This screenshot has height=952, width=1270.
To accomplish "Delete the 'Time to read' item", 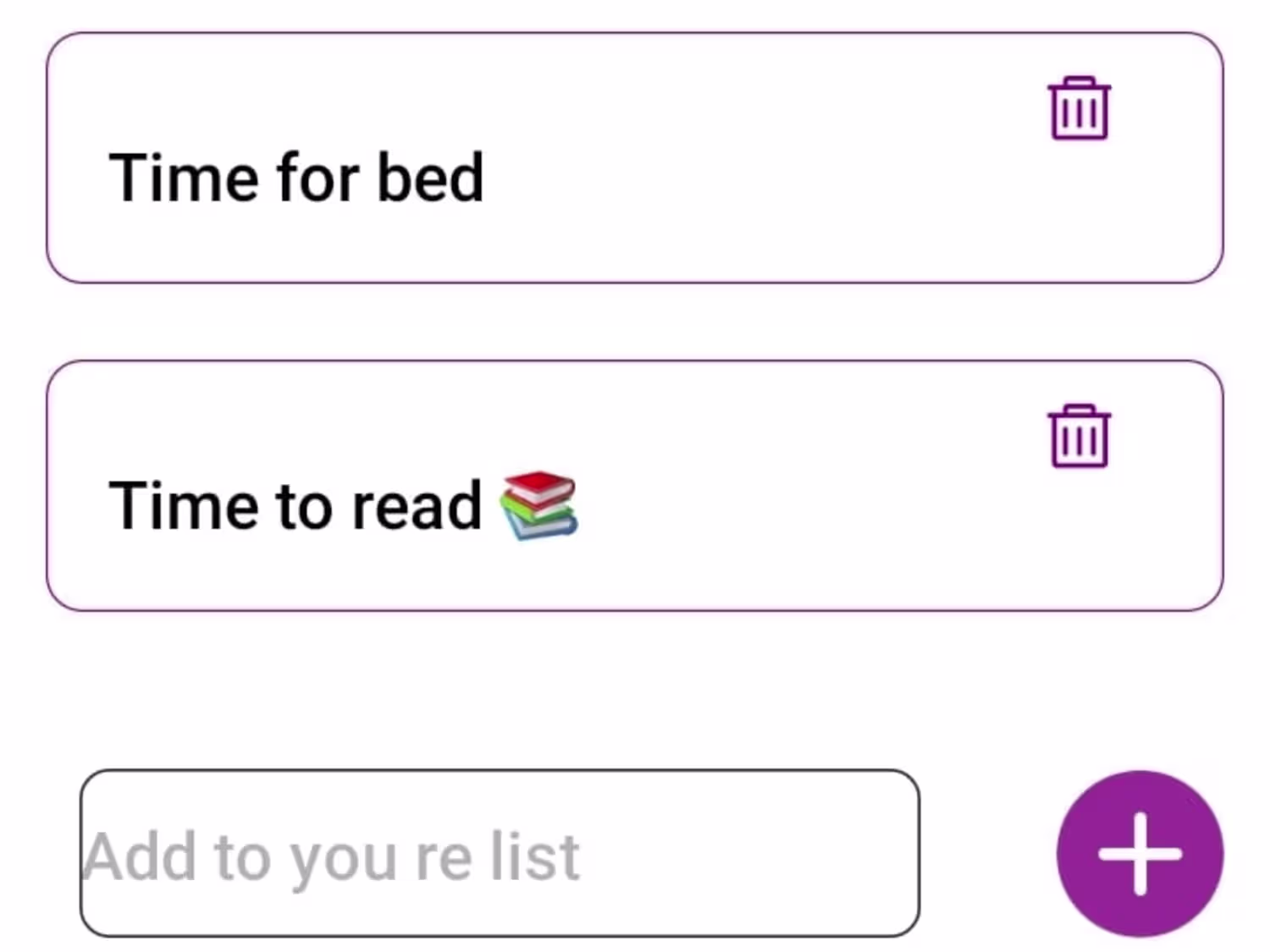I will (1079, 436).
